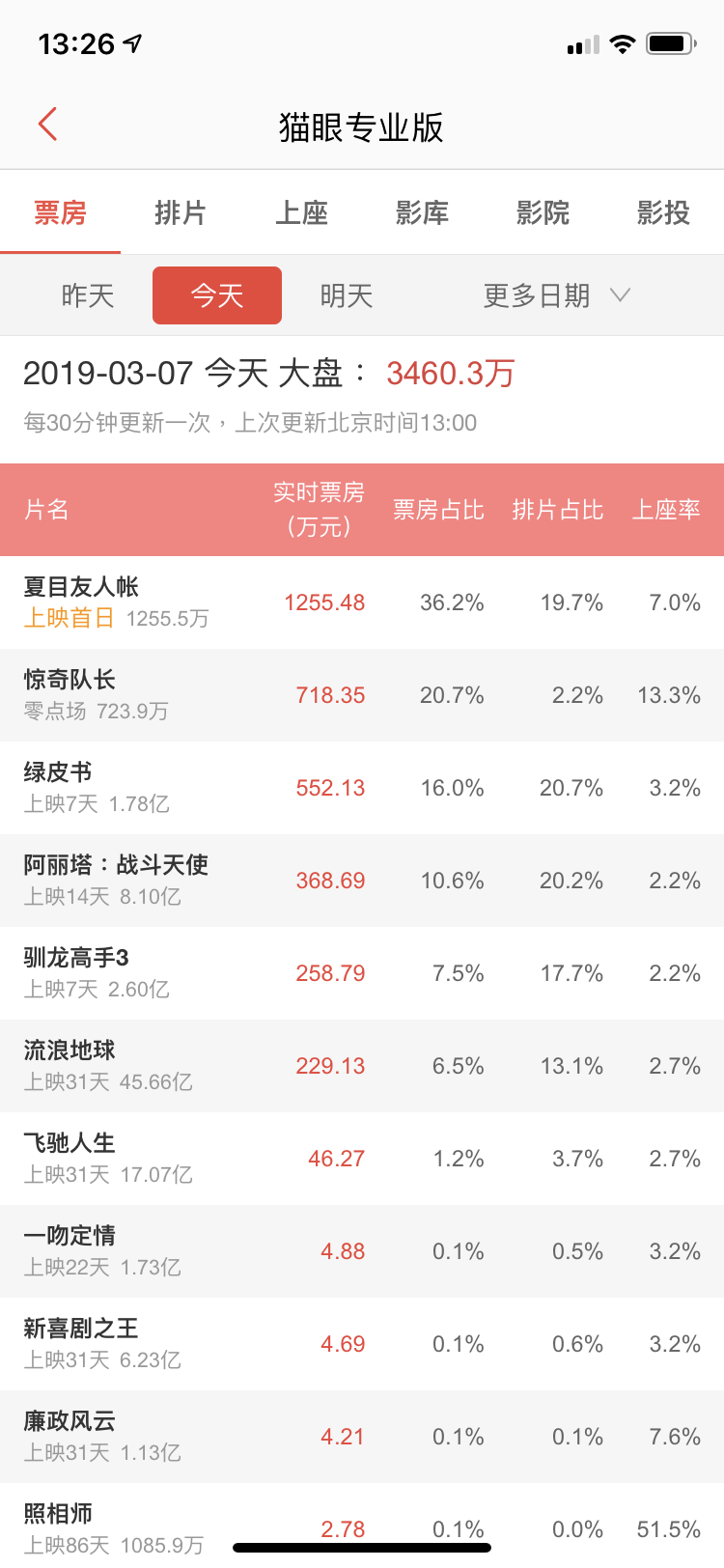The width and height of the screenshot is (724, 1568).
Task: Open the 惊奇队长 row
Action: tap(362, 695)
